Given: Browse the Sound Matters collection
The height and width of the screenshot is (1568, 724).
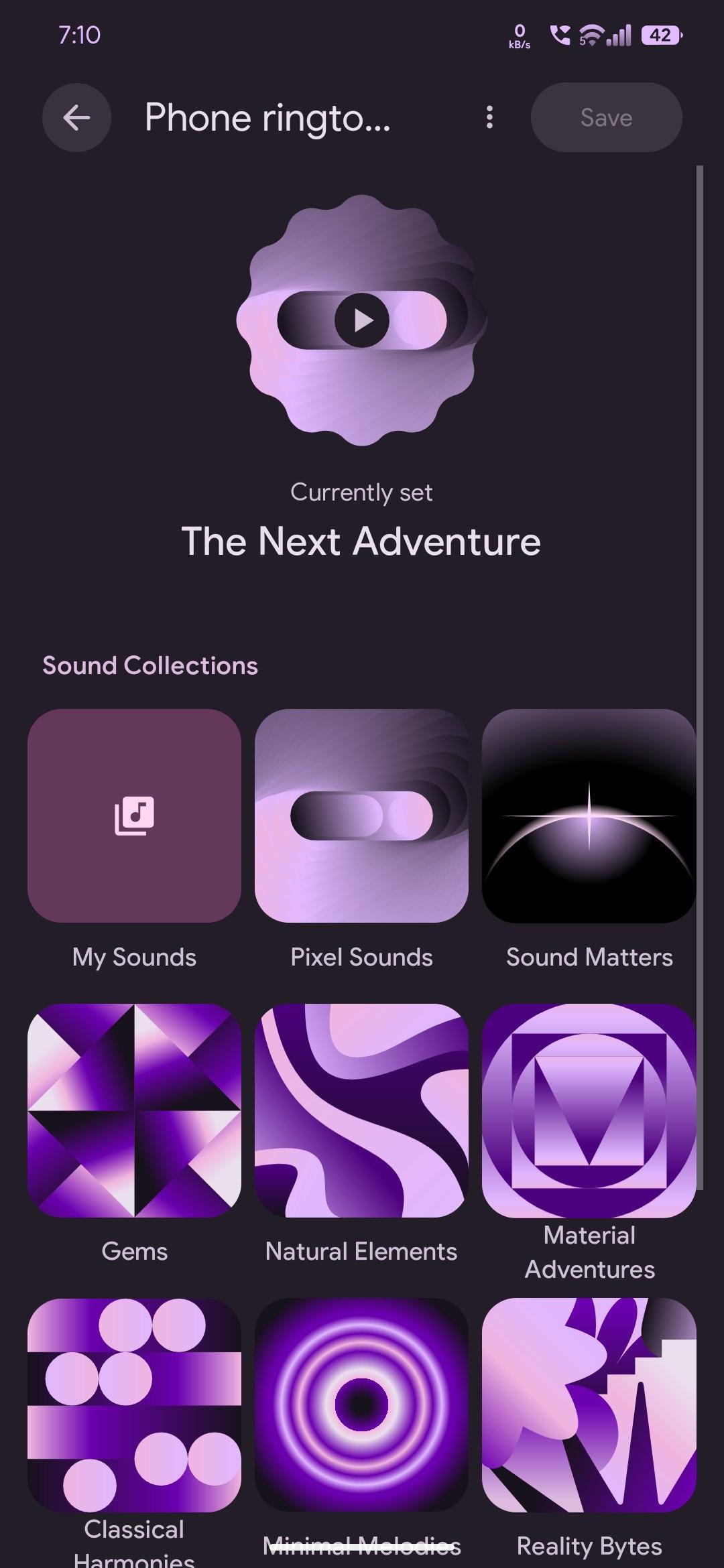Looking at the screenshot, I should tap(589, 815).
